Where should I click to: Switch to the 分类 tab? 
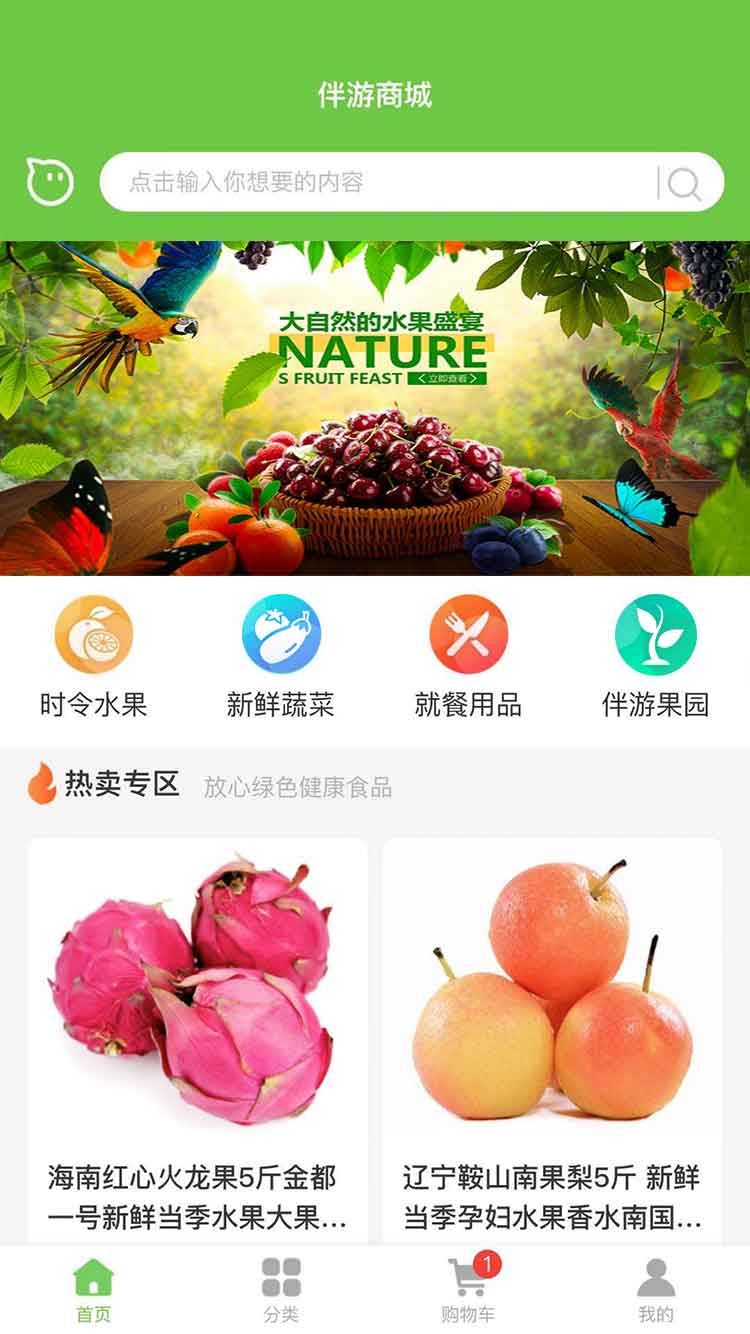(281, 1290)
